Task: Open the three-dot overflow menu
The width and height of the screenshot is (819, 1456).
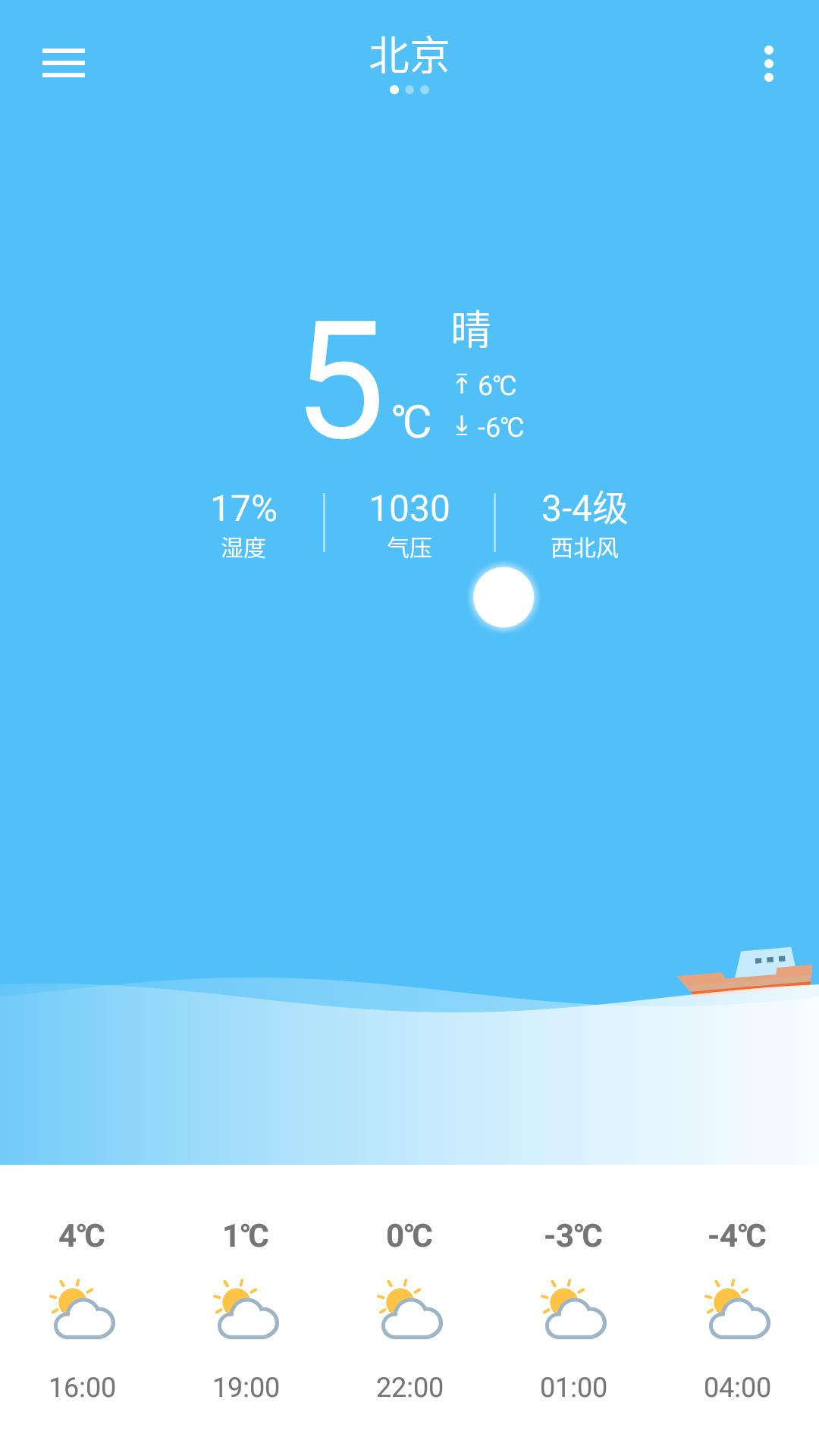Action: click(x=768, y=64)
